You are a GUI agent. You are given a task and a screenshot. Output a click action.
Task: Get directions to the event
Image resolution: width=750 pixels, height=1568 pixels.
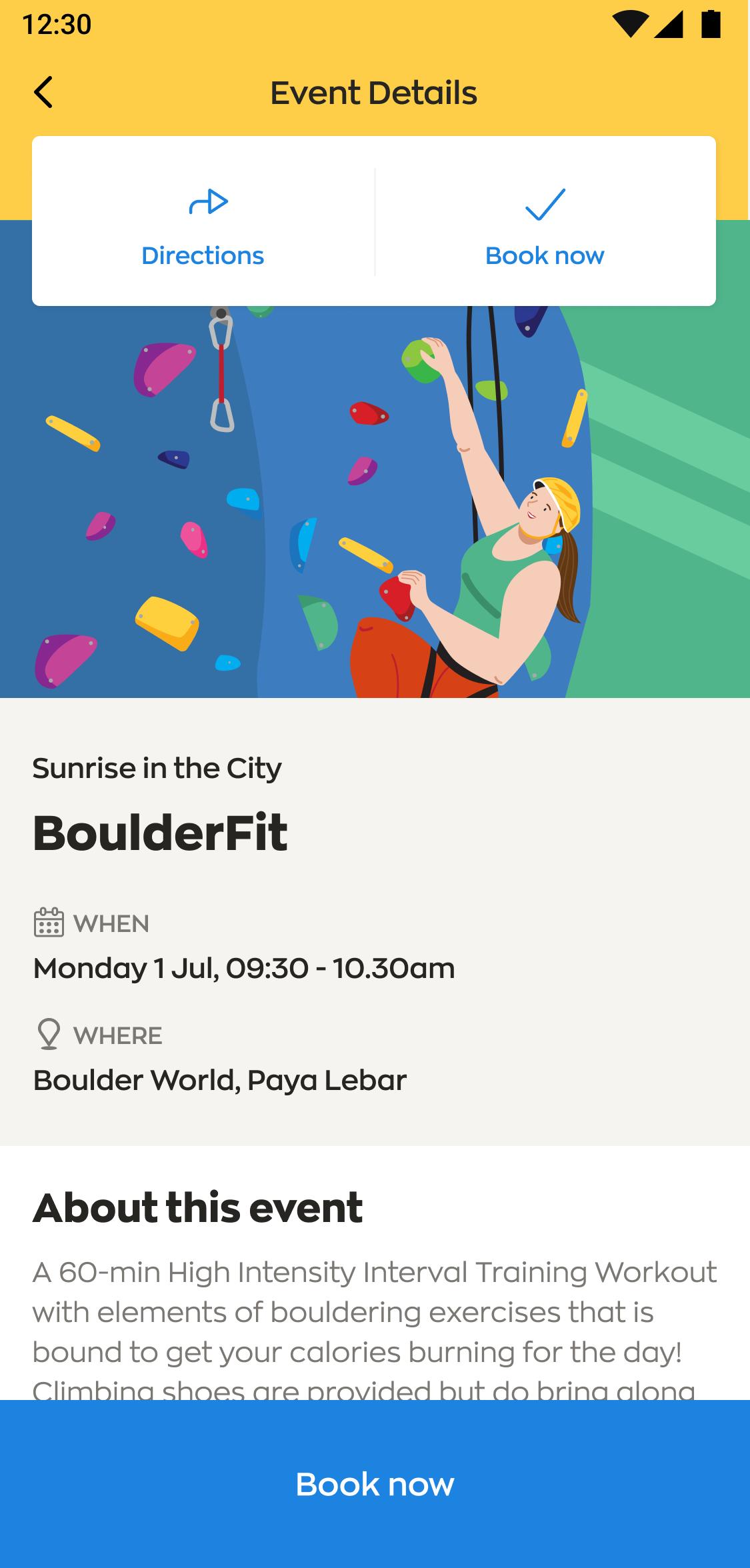pyautogui.click(x=203, y=221)
